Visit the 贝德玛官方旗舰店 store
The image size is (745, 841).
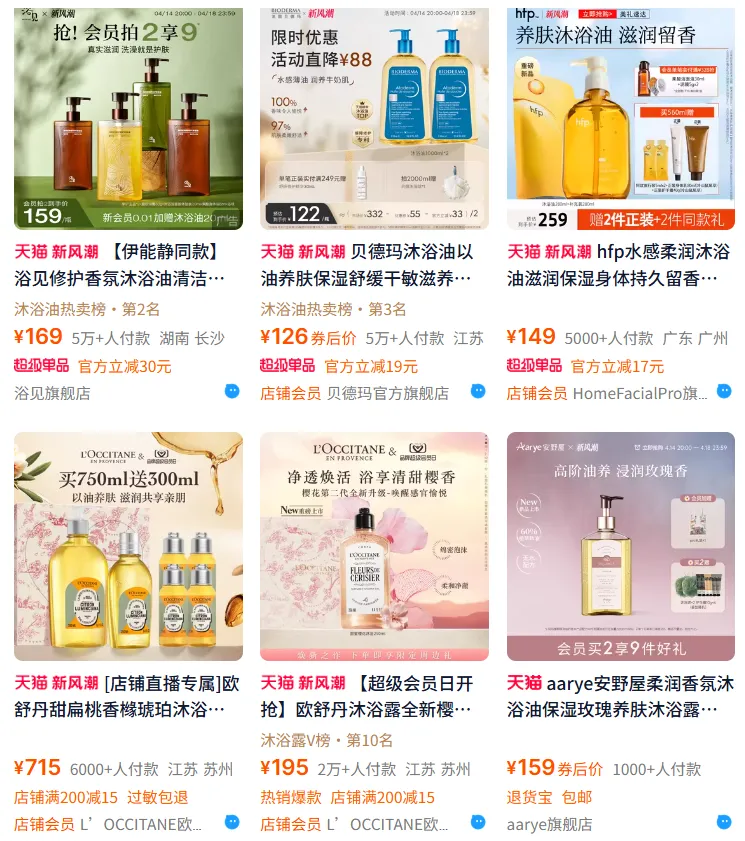(388, 393)
